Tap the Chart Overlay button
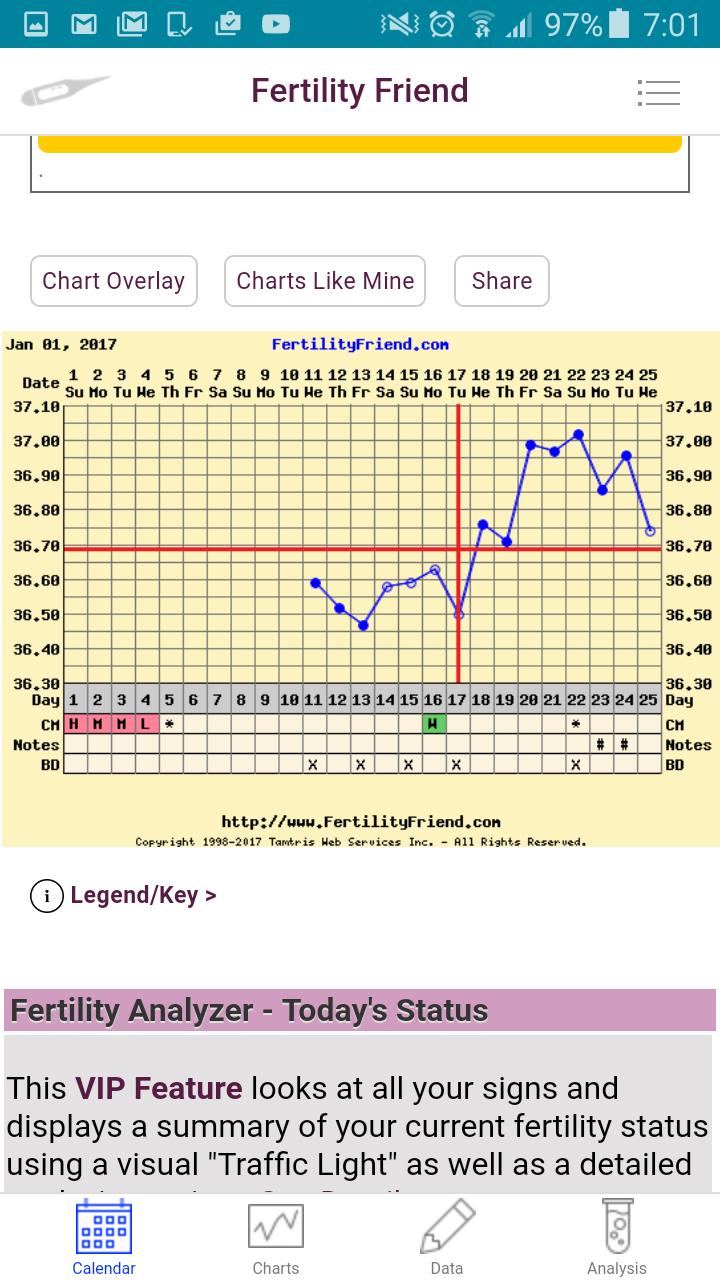The image size is (720, 1280). (114, 281)
